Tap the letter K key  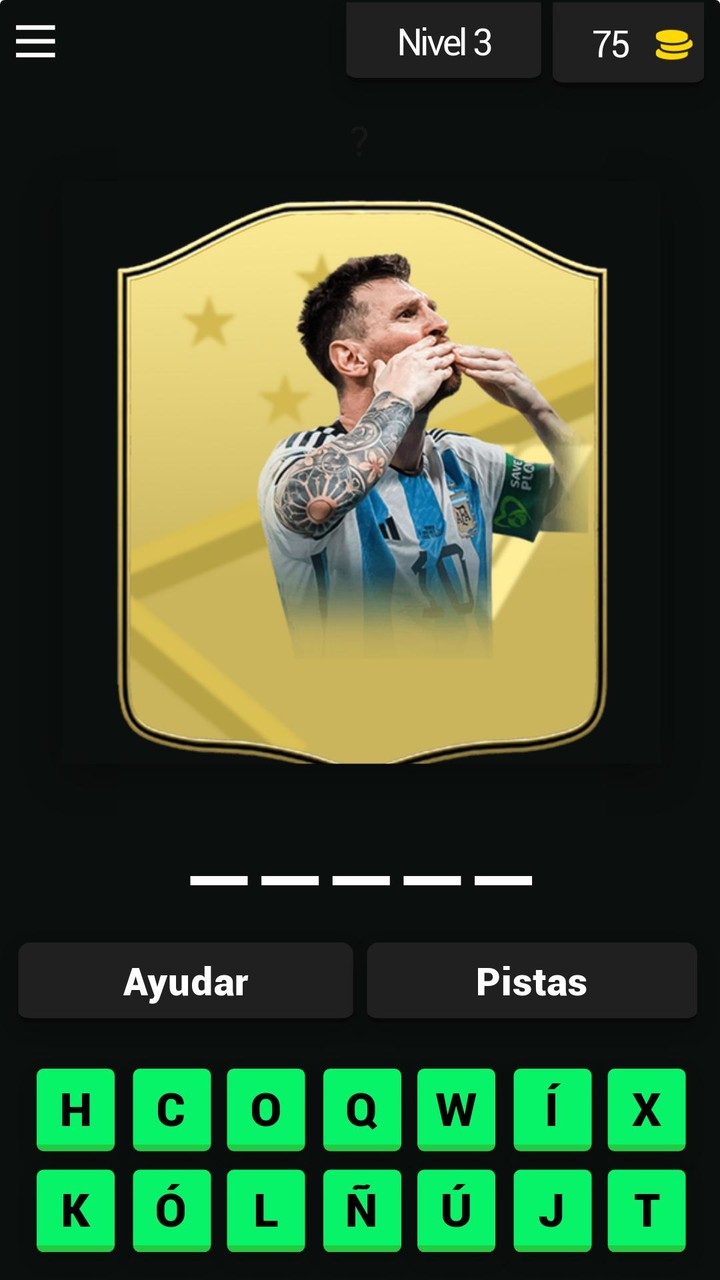(74, 1212)
